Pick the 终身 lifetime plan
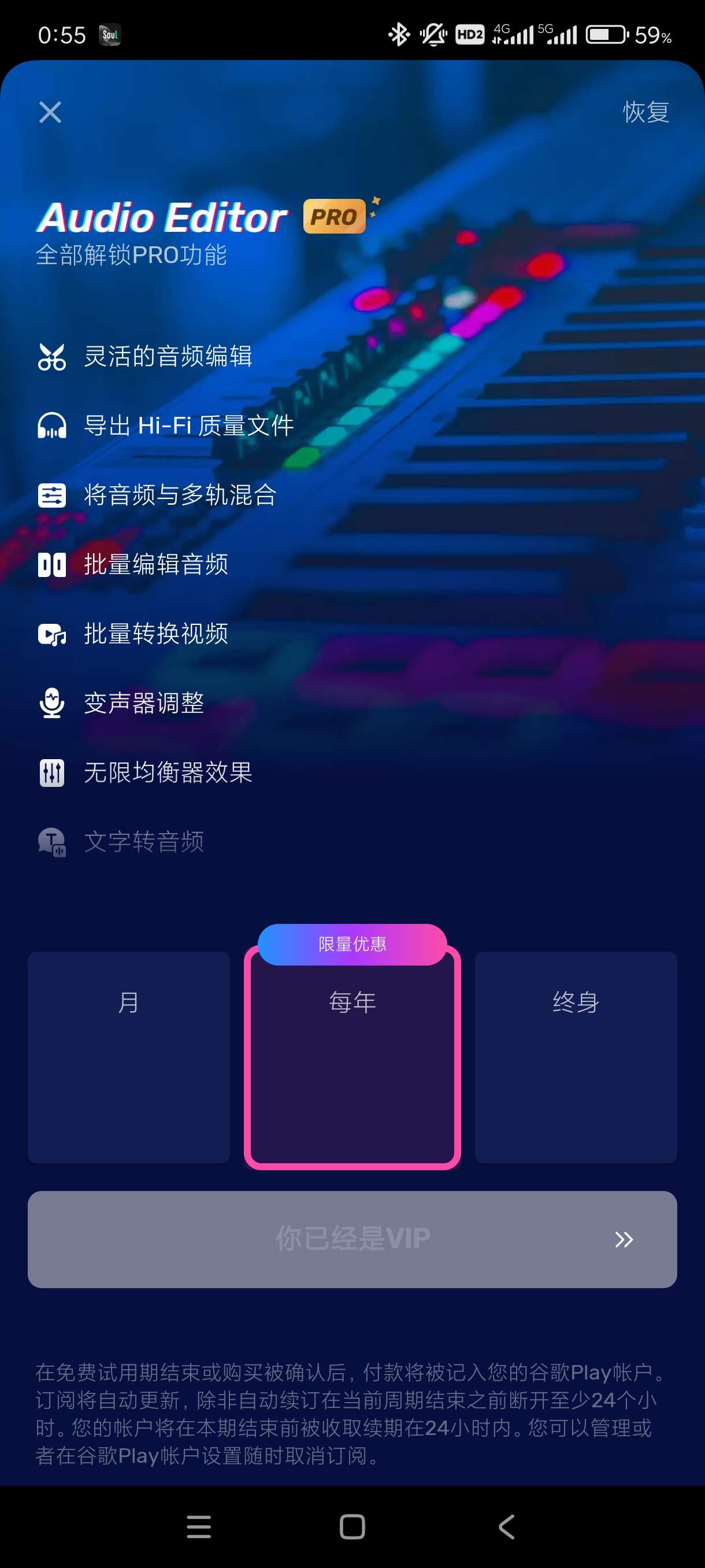 576,1057
